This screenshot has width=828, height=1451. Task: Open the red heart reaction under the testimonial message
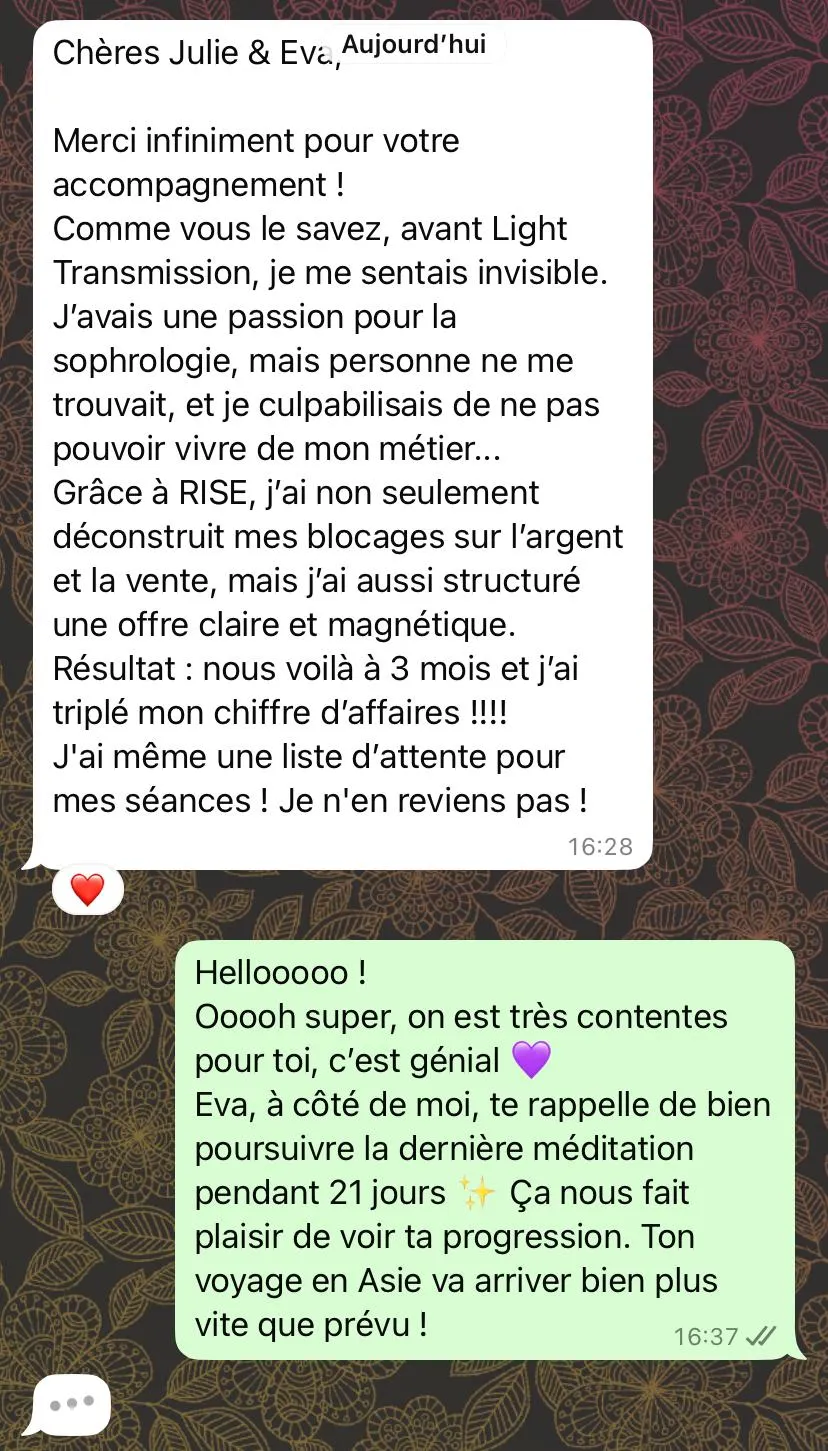point(88,889)
